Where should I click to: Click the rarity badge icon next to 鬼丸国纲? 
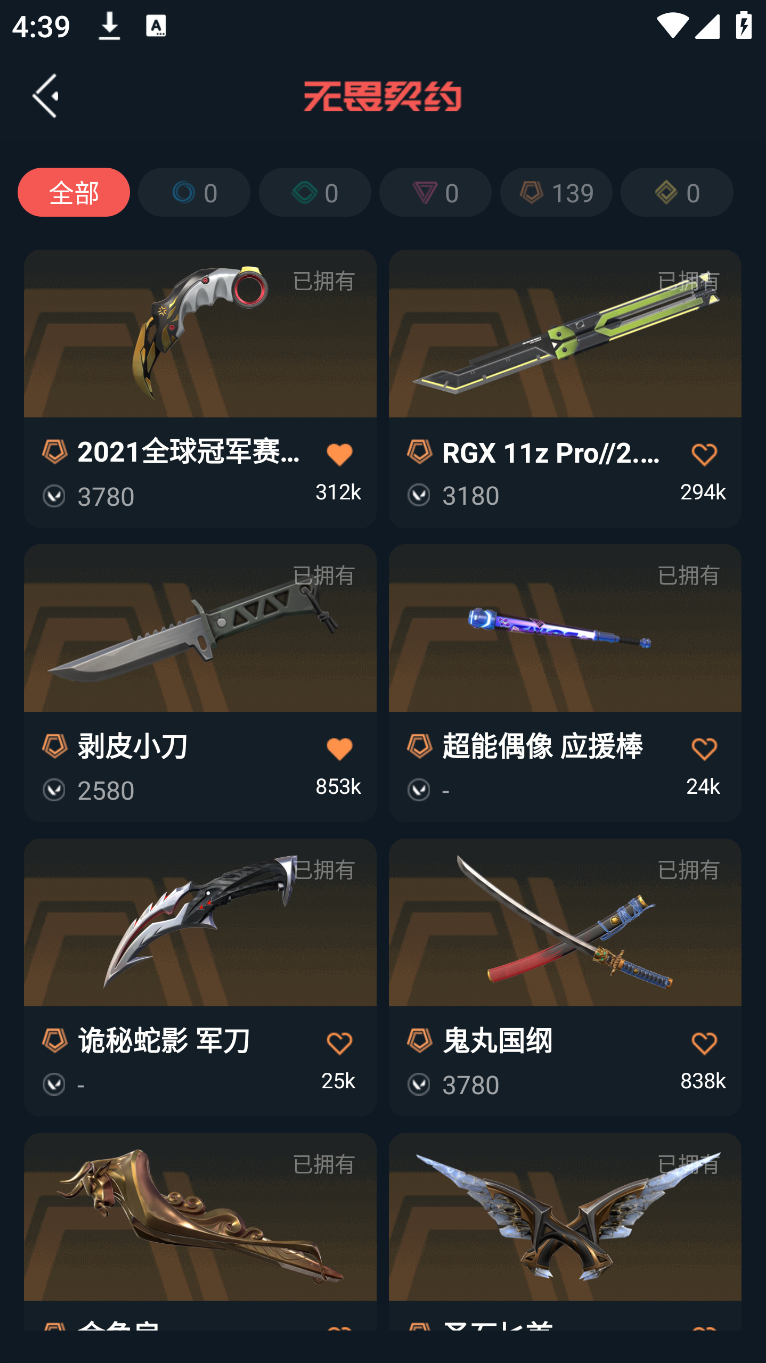[418, 1041]
